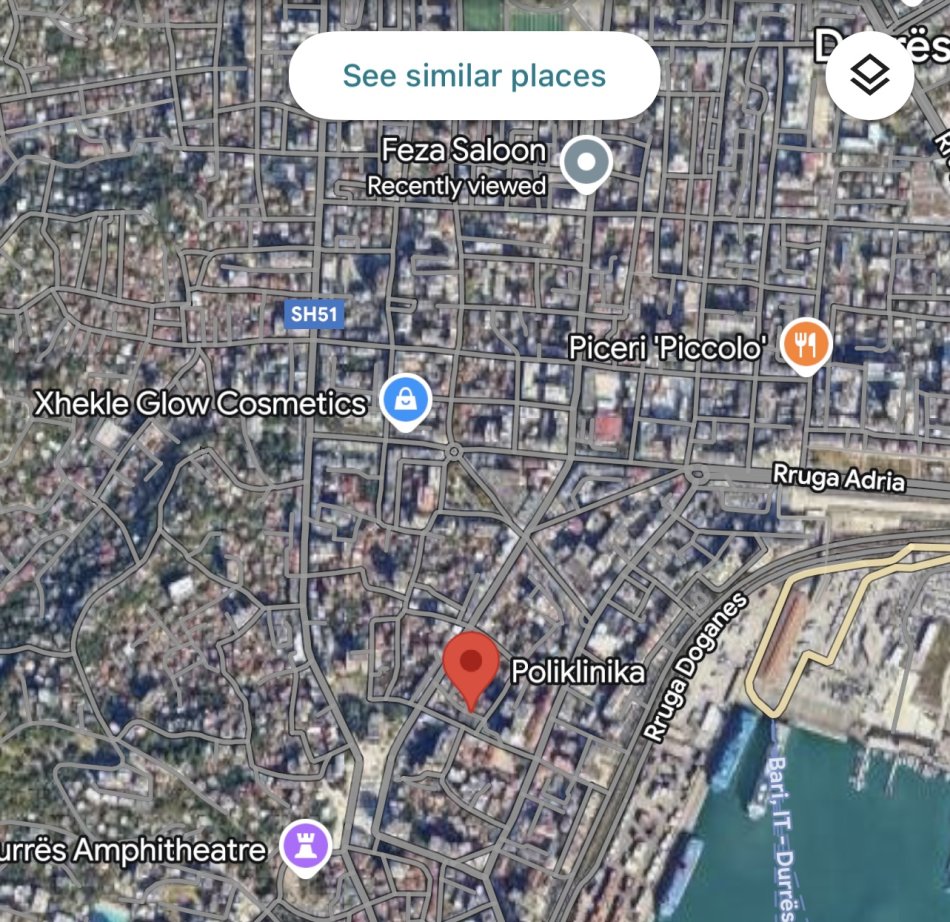
Task: Open Piceri 'Piccolo' restaurant marker
Action: click(x=806, y=346)
